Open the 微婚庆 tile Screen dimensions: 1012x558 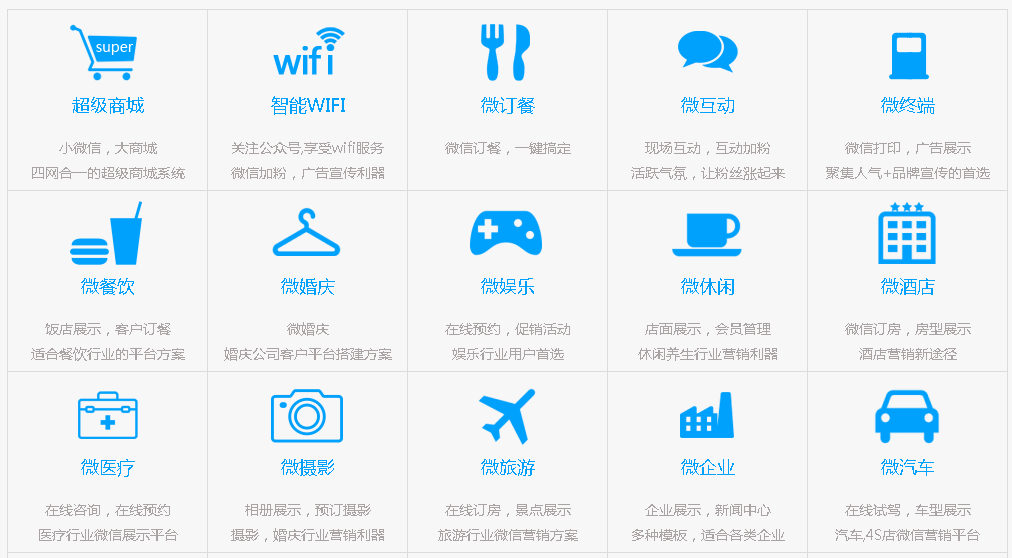point(307,286)
